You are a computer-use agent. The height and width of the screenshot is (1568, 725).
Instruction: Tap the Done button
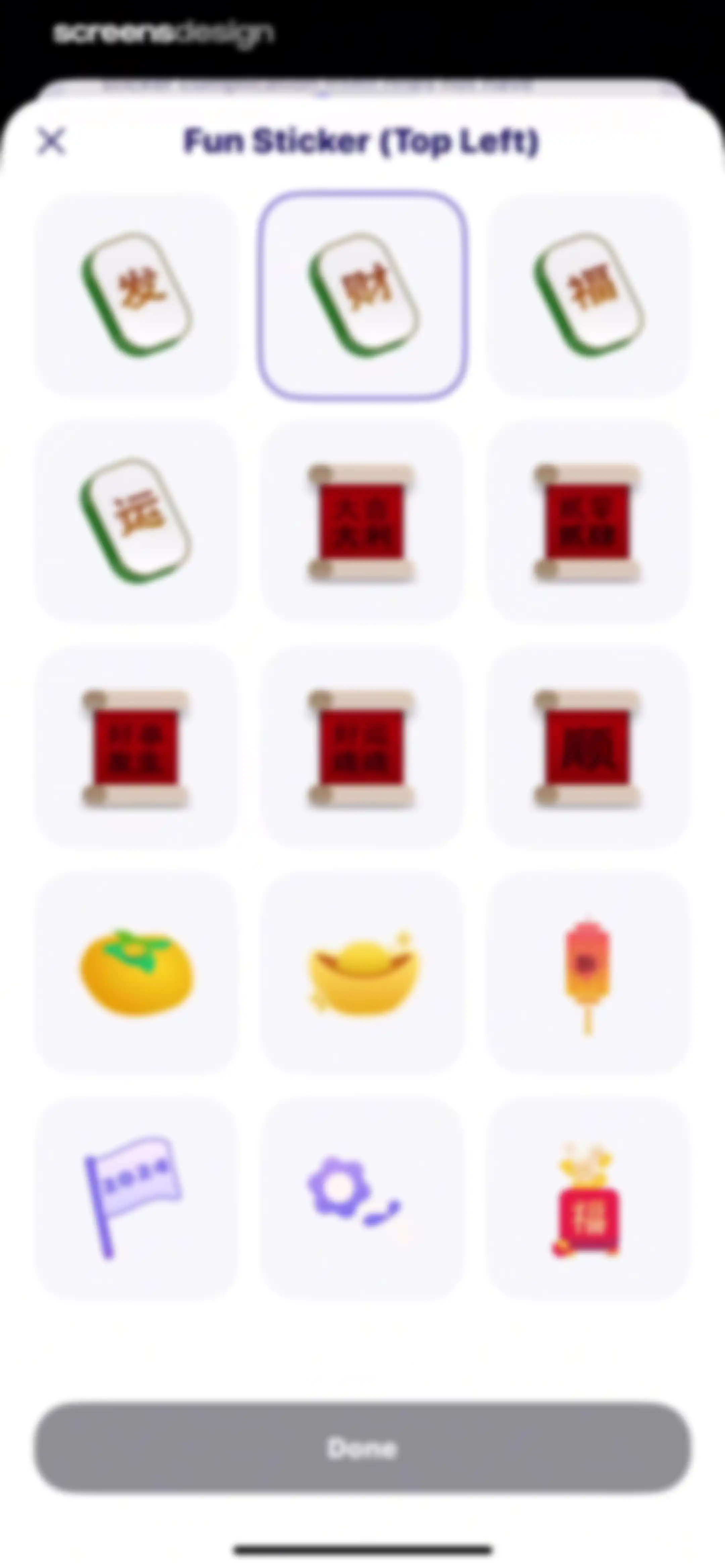point(362,1447)
